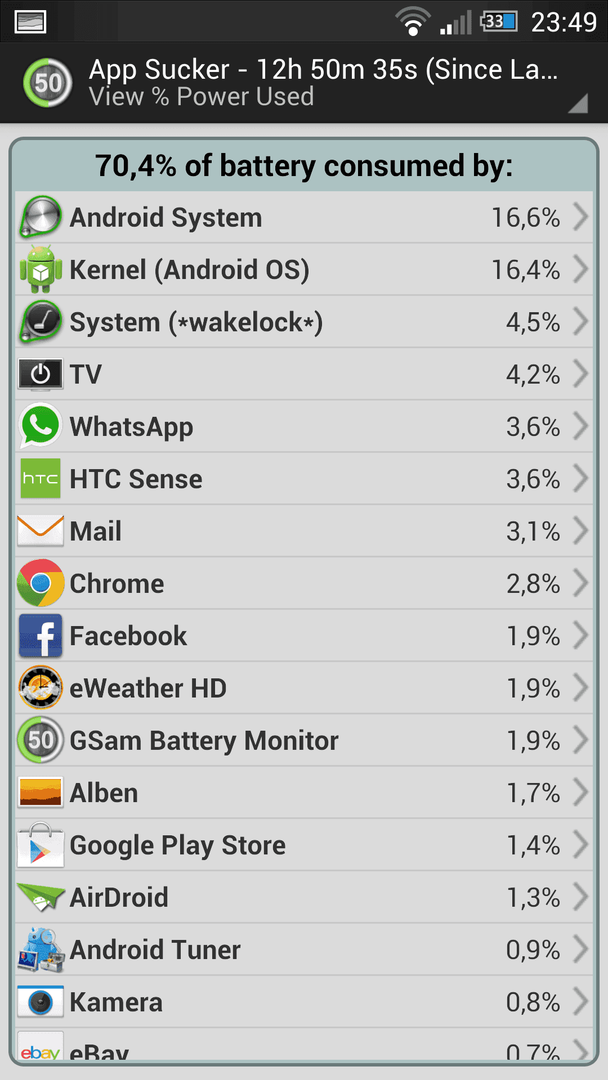View Alben battery consumption
The height and width of the screenshot is (1080, 608).
(x=304, y=793)
